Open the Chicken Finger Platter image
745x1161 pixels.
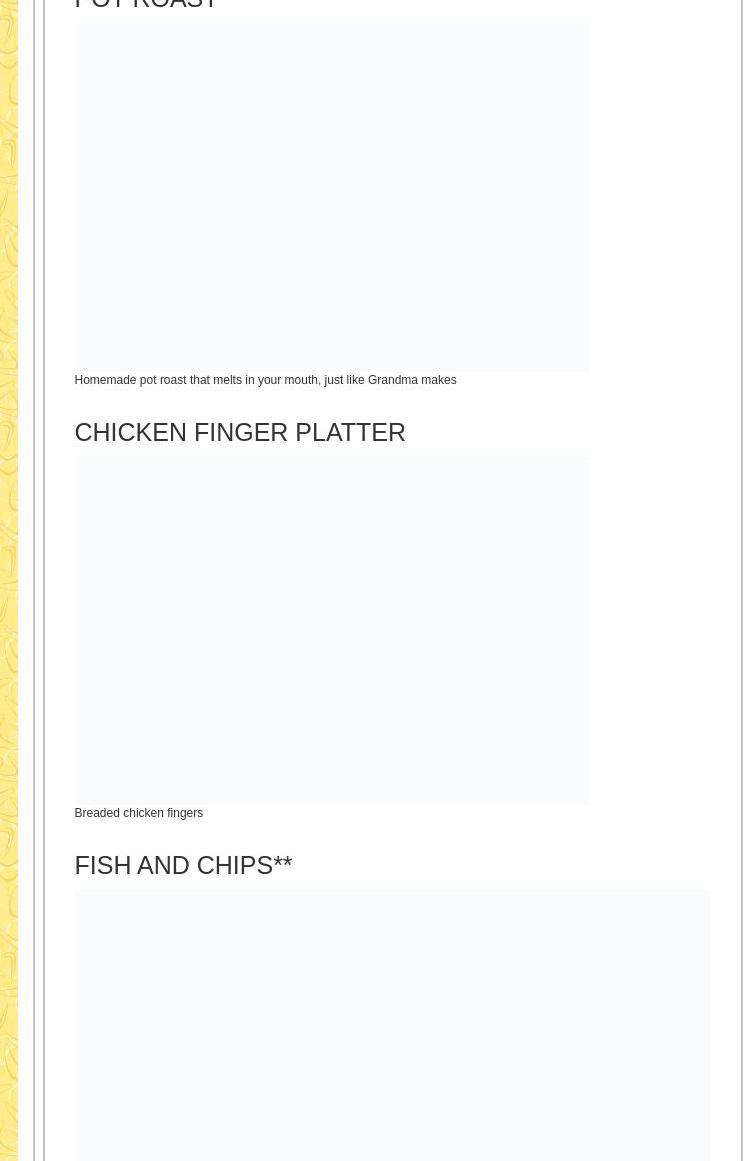331,630
